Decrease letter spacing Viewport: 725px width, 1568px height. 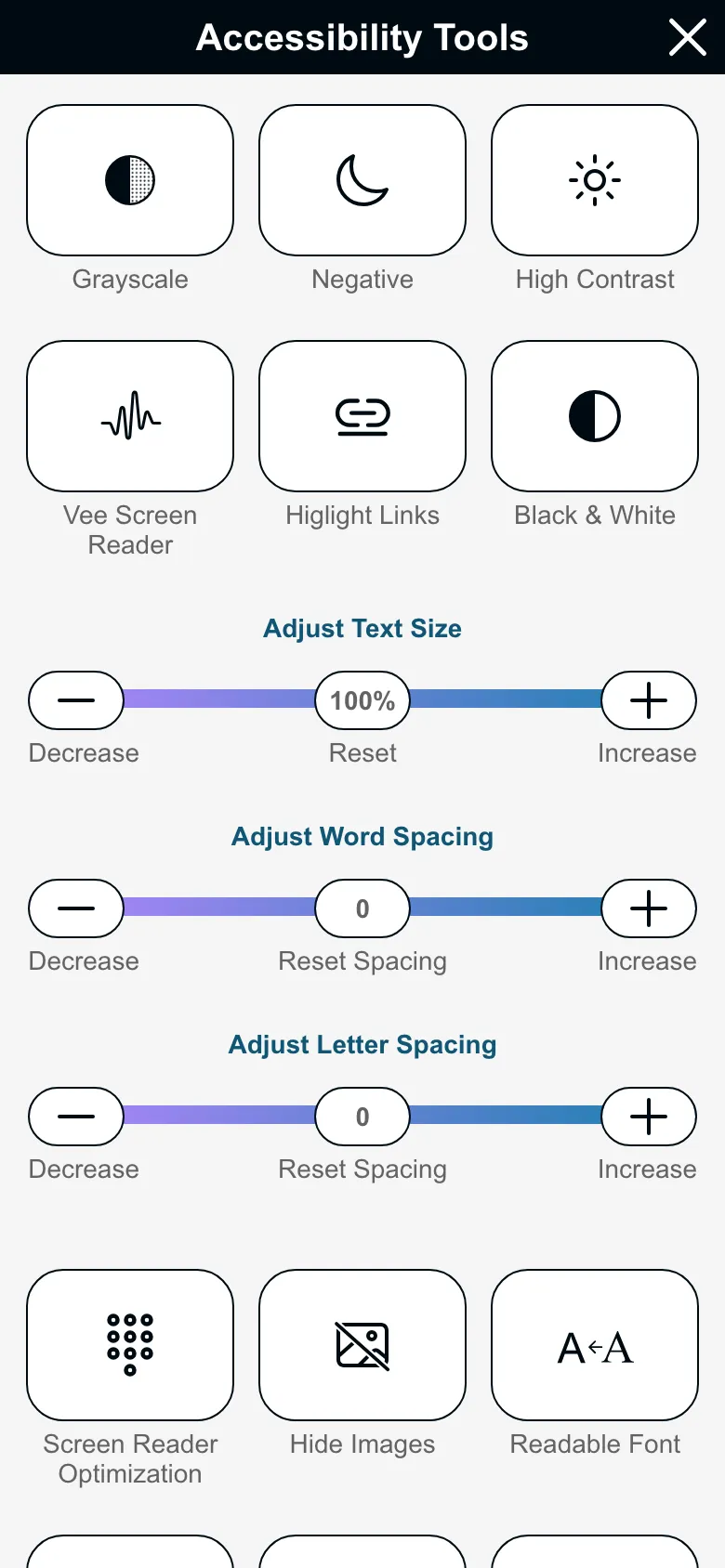click(x=76, y=1117)
